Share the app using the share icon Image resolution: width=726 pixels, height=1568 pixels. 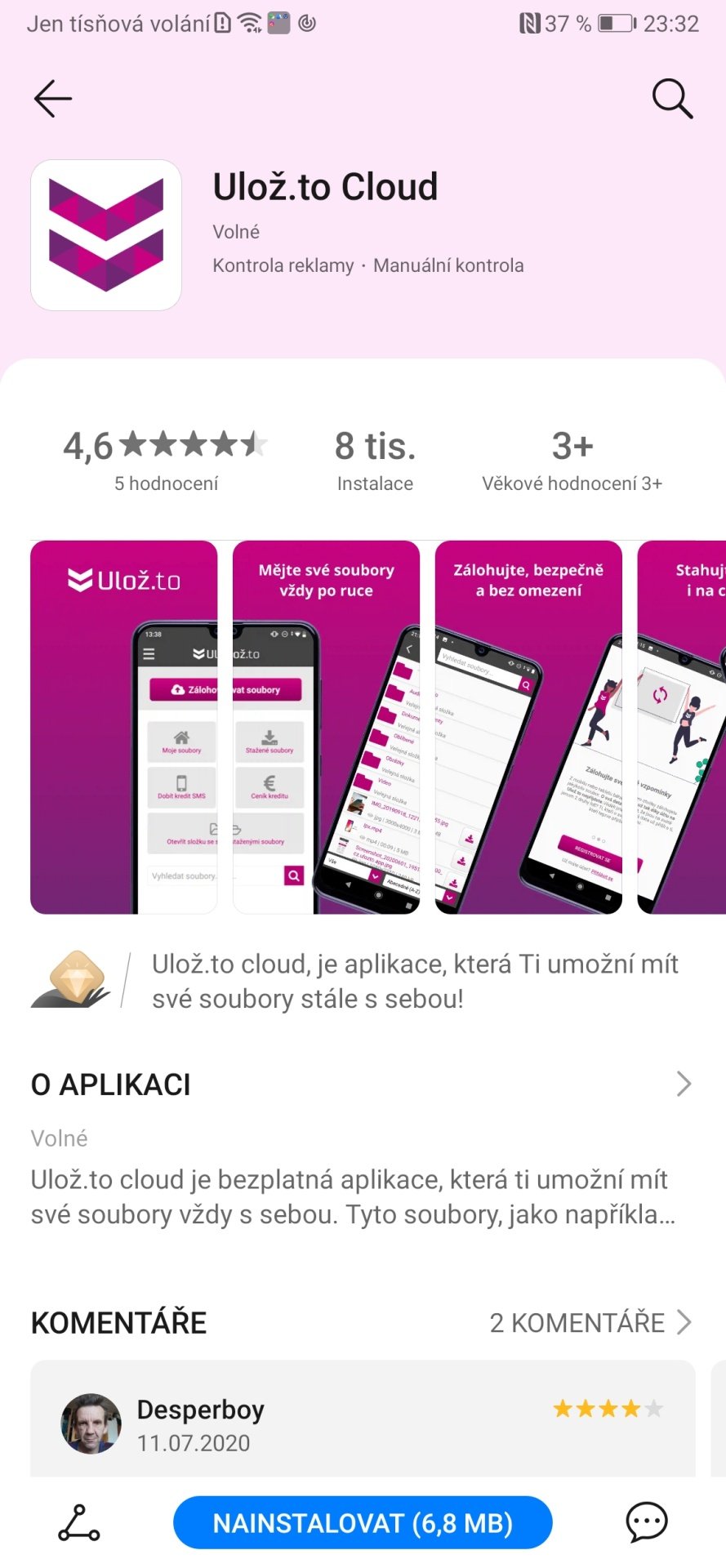tap(78, 1523)
